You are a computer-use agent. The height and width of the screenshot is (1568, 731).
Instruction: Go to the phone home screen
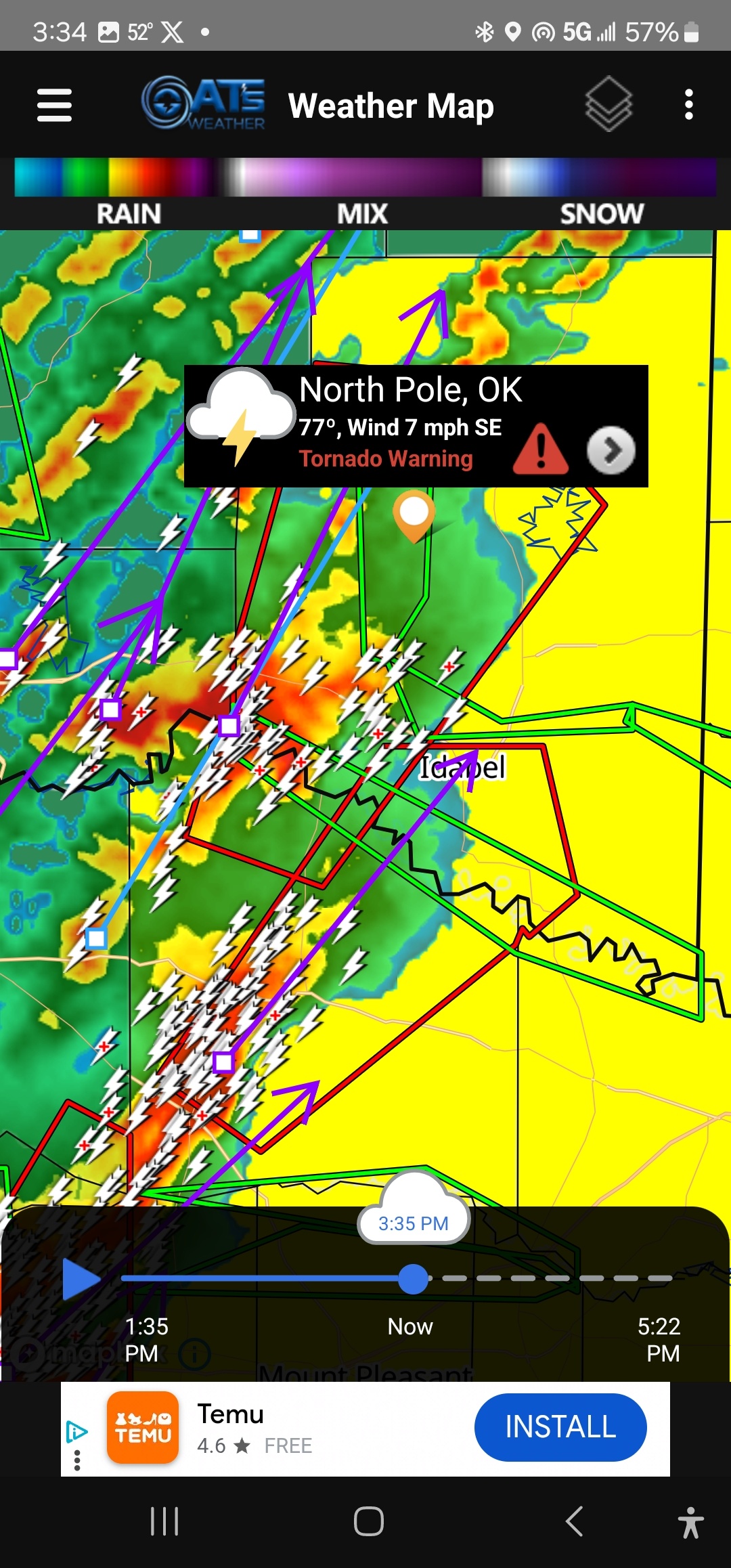368,1521
